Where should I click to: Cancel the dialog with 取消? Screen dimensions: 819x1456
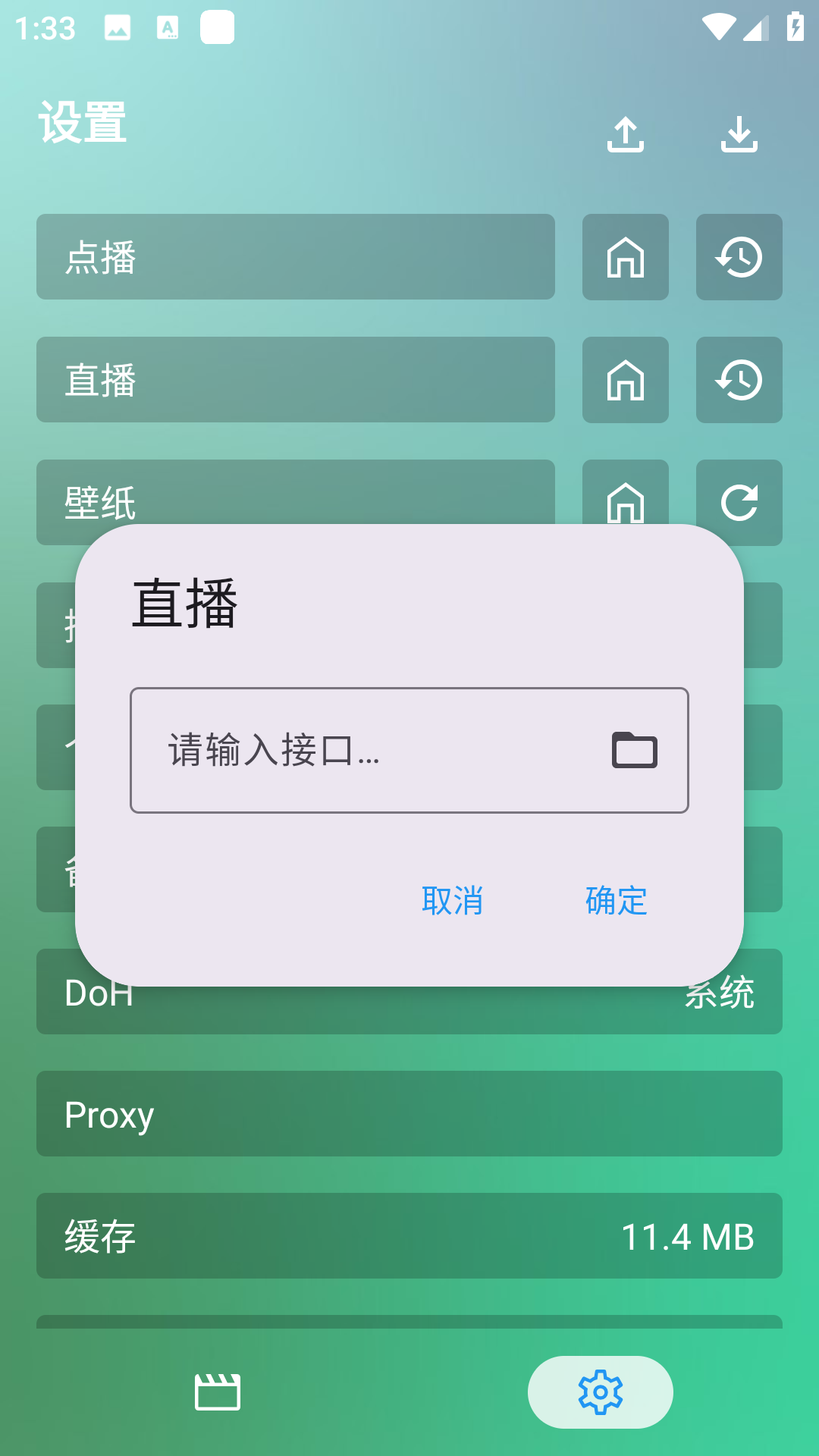453,901
